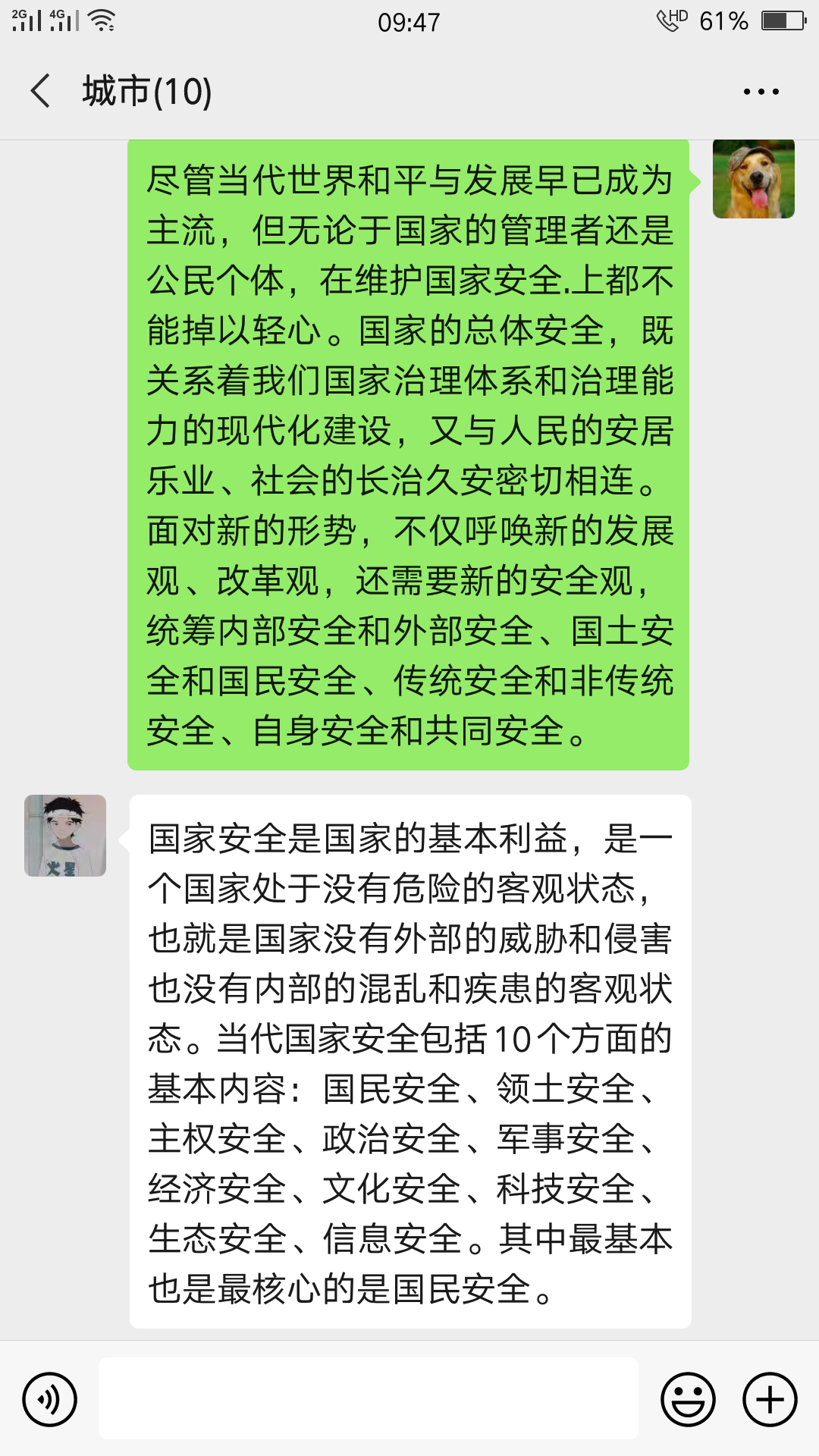
Task: Go back from the 城市 group chat
Action: pyautogui.click(x=41, y=91)
